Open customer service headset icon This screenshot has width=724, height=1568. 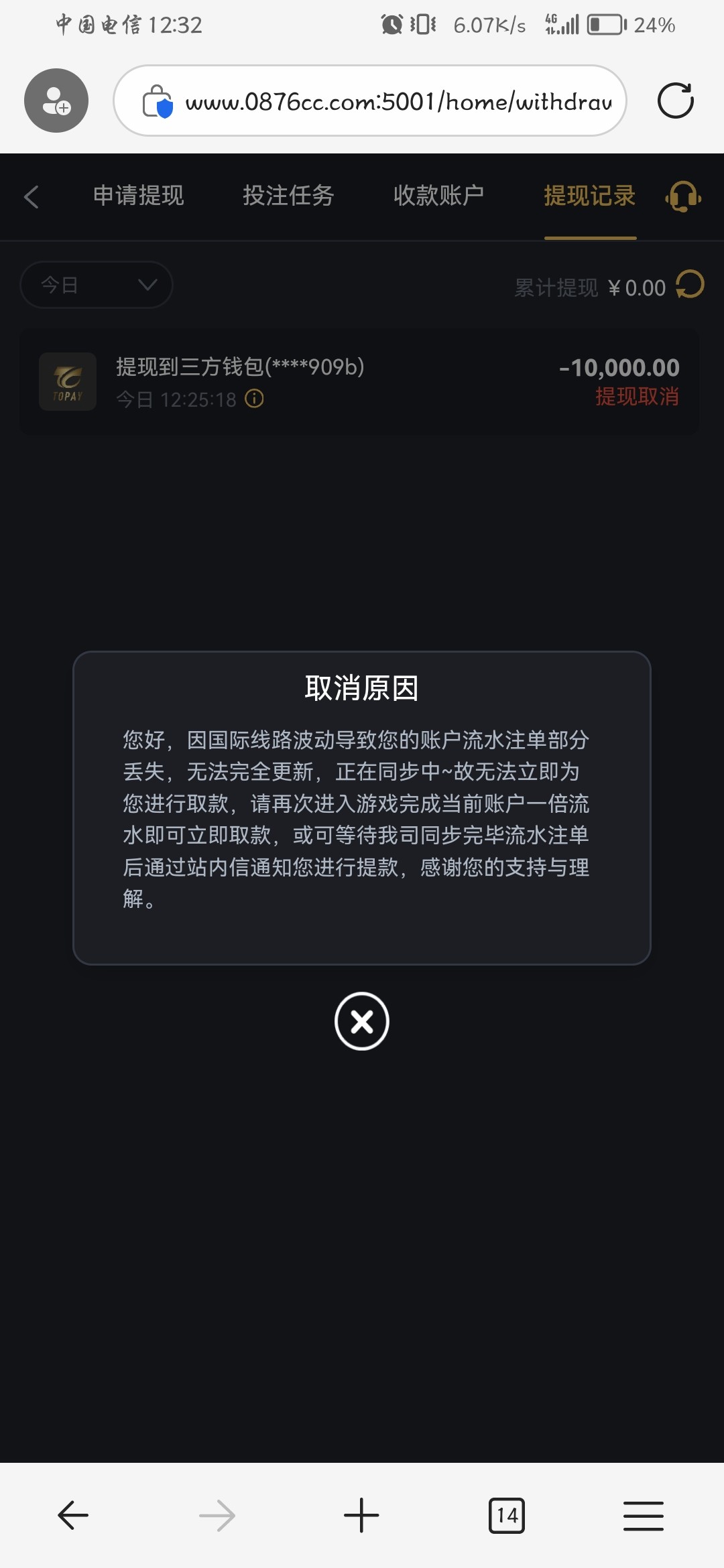click(683, 197)
